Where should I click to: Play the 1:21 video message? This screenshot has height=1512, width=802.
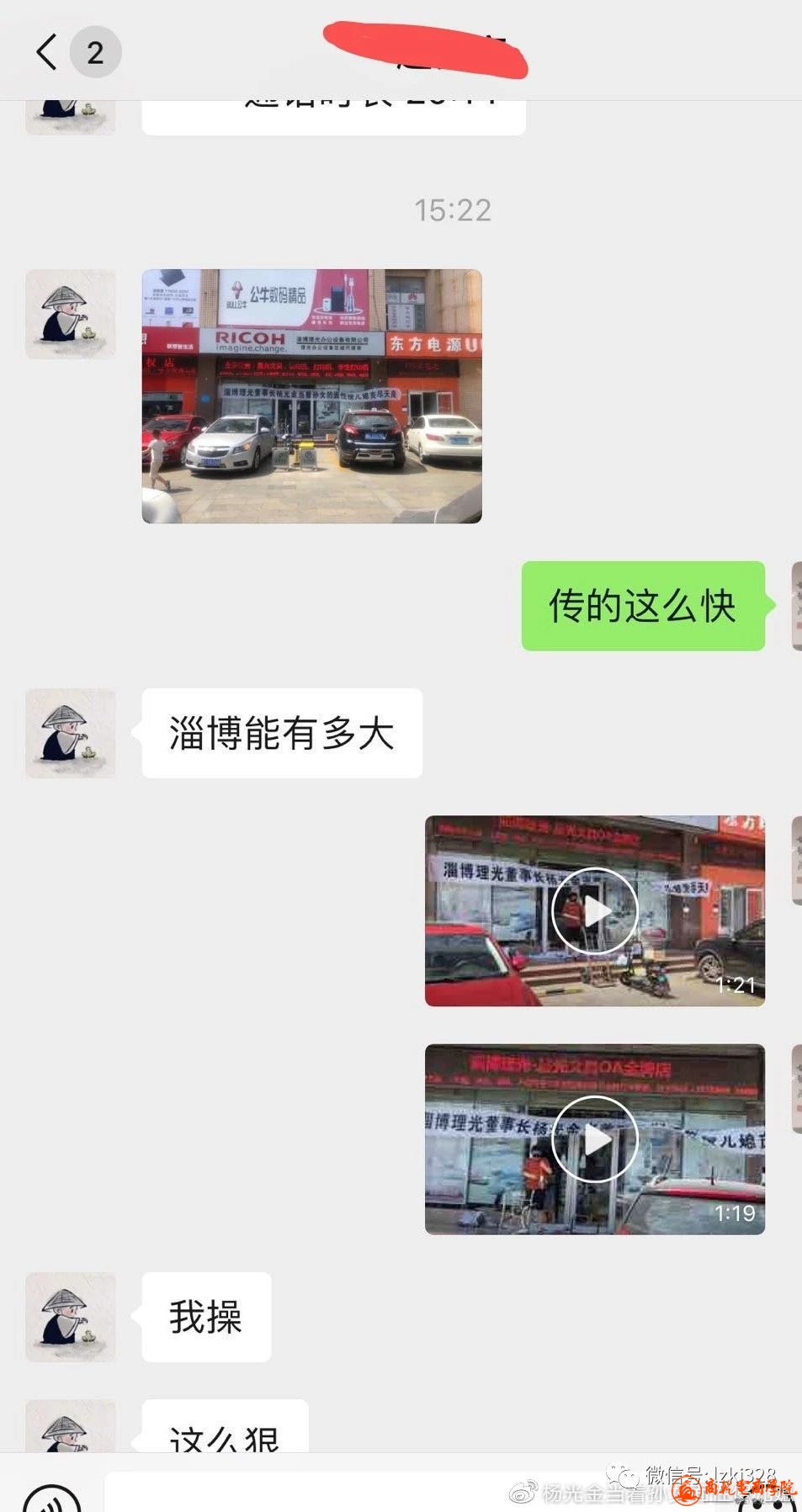pyautogui.click(x=594, y=910)
